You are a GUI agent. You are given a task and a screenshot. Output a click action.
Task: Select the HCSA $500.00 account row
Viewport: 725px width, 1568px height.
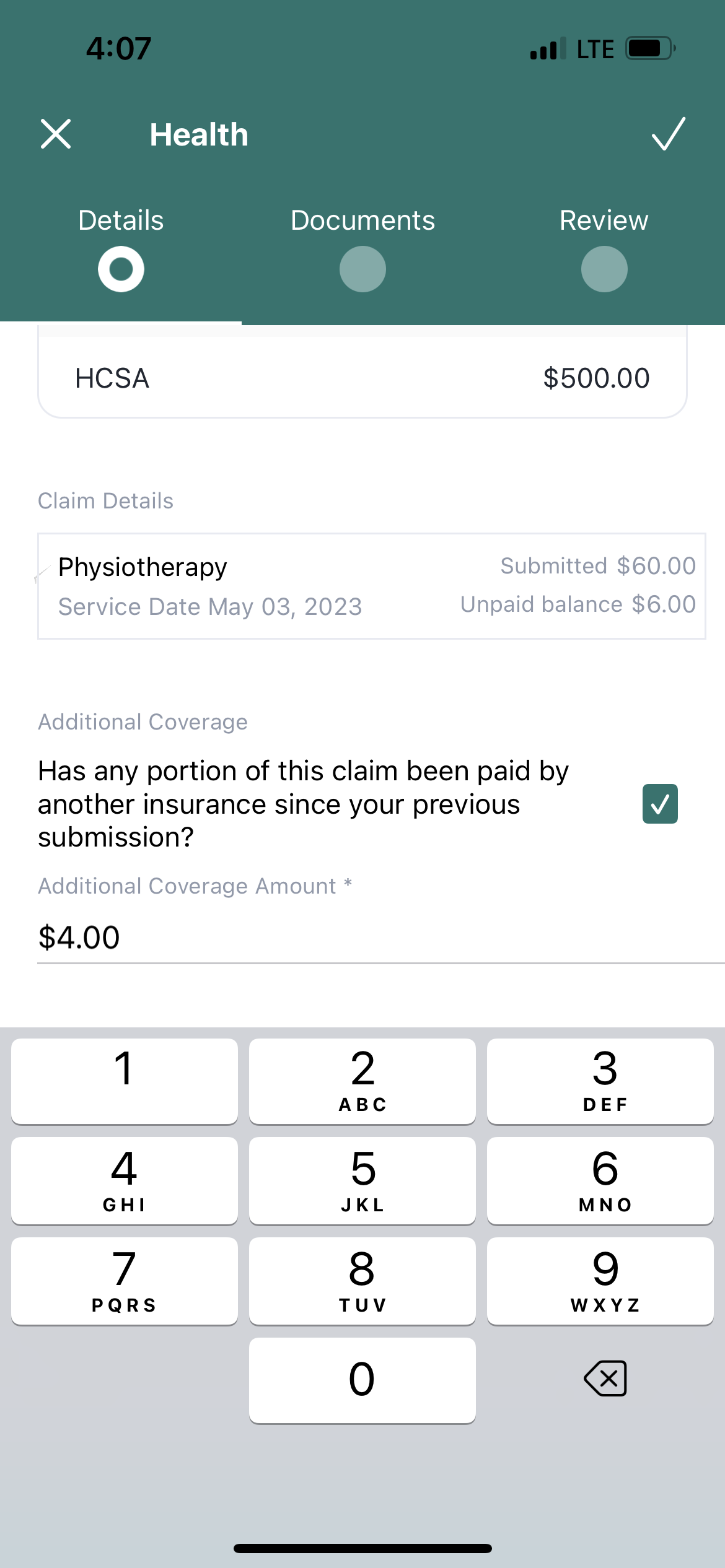pos(362,378)
